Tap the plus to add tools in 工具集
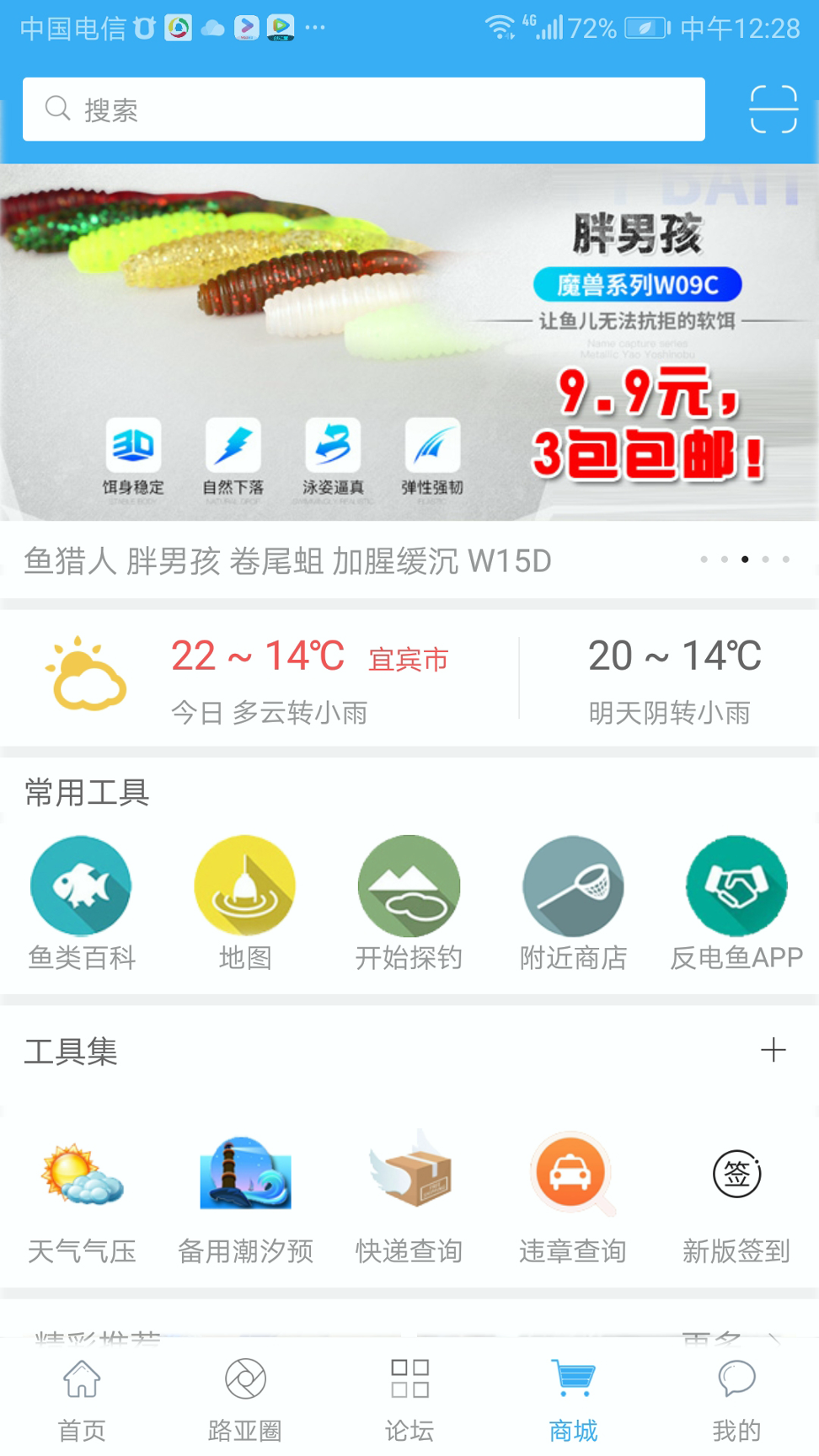The image size is (819, 1456). pos(773,1050)
